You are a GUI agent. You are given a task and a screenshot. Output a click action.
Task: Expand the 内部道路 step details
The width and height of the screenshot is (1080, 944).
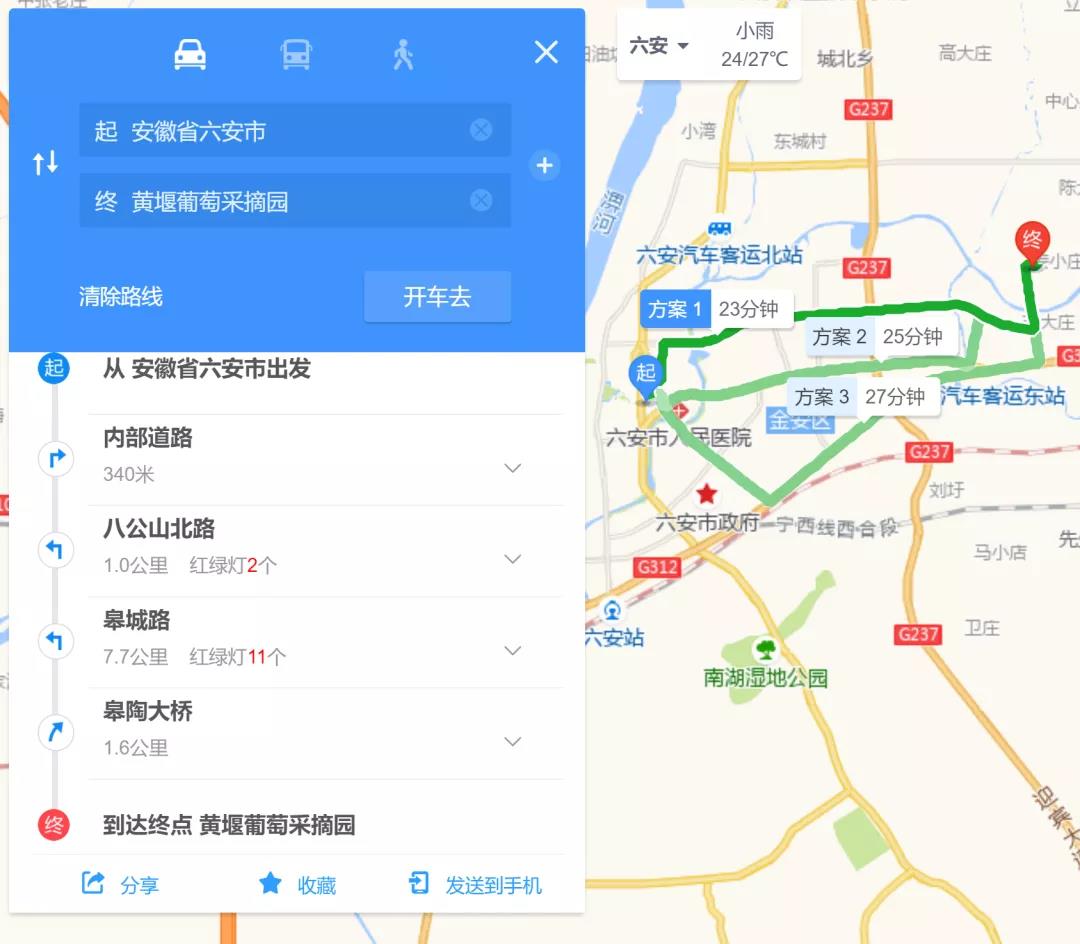point(513,468)
